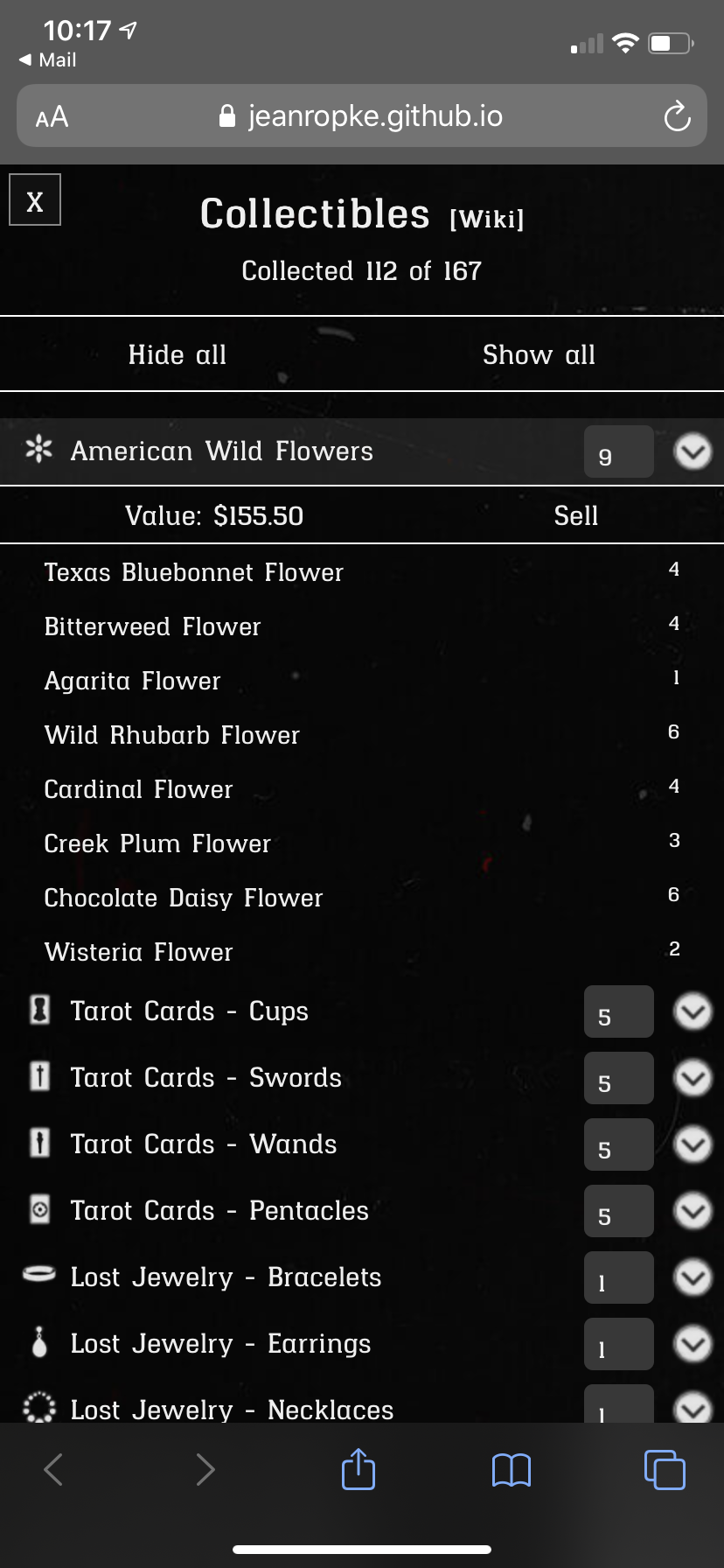Viewport: 724px width, 1568px height.
Task: Close the Collectibles panel
Action: pos(34,199)
